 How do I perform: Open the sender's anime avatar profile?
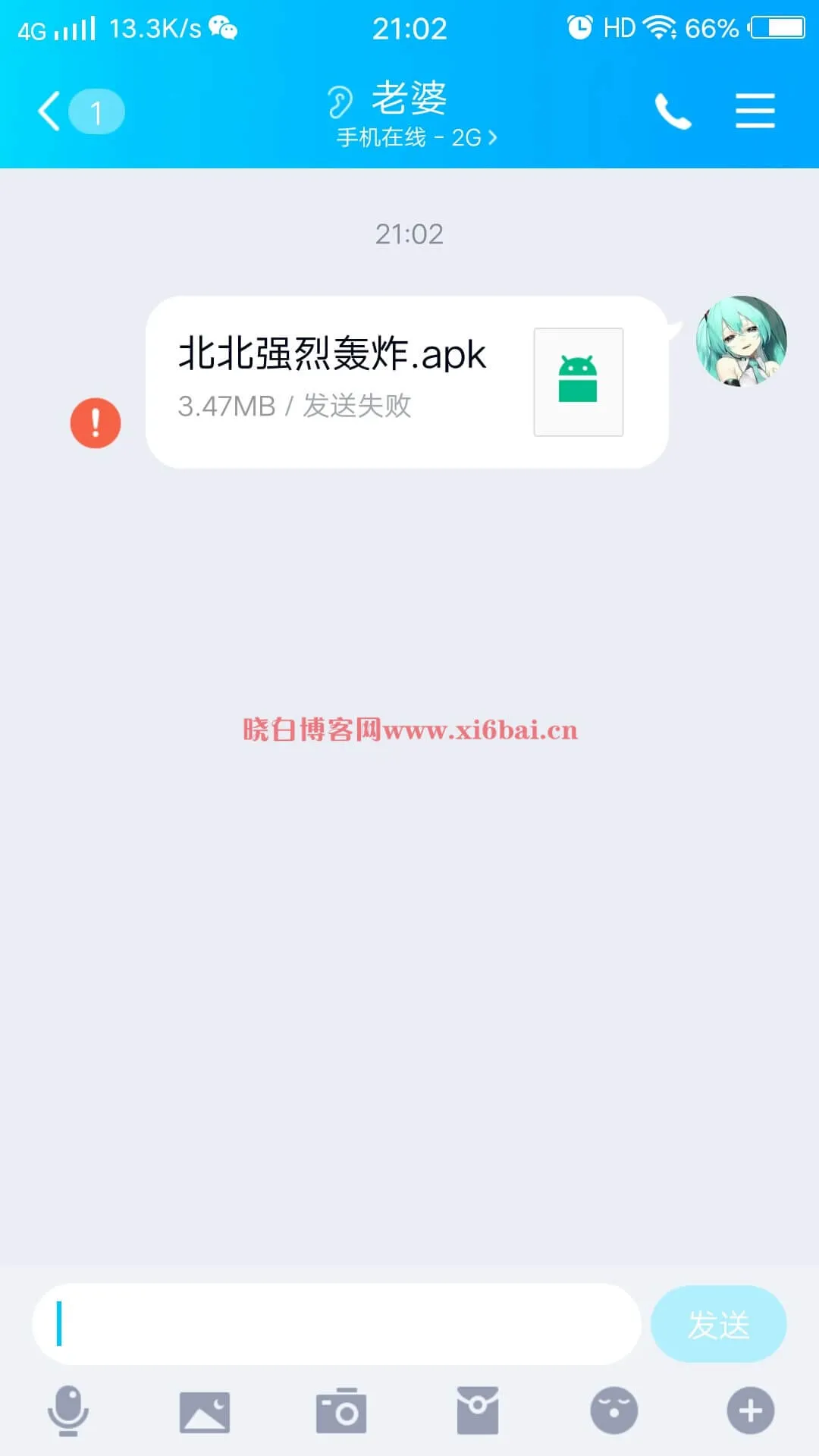click(x=741, y=341)
